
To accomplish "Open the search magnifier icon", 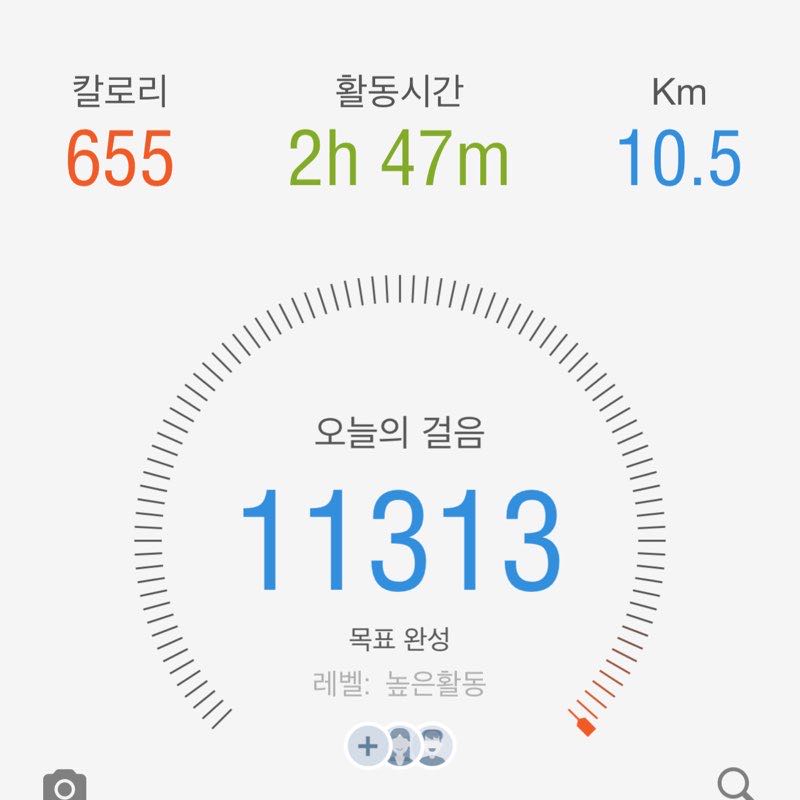I will (x=737, y=784).
